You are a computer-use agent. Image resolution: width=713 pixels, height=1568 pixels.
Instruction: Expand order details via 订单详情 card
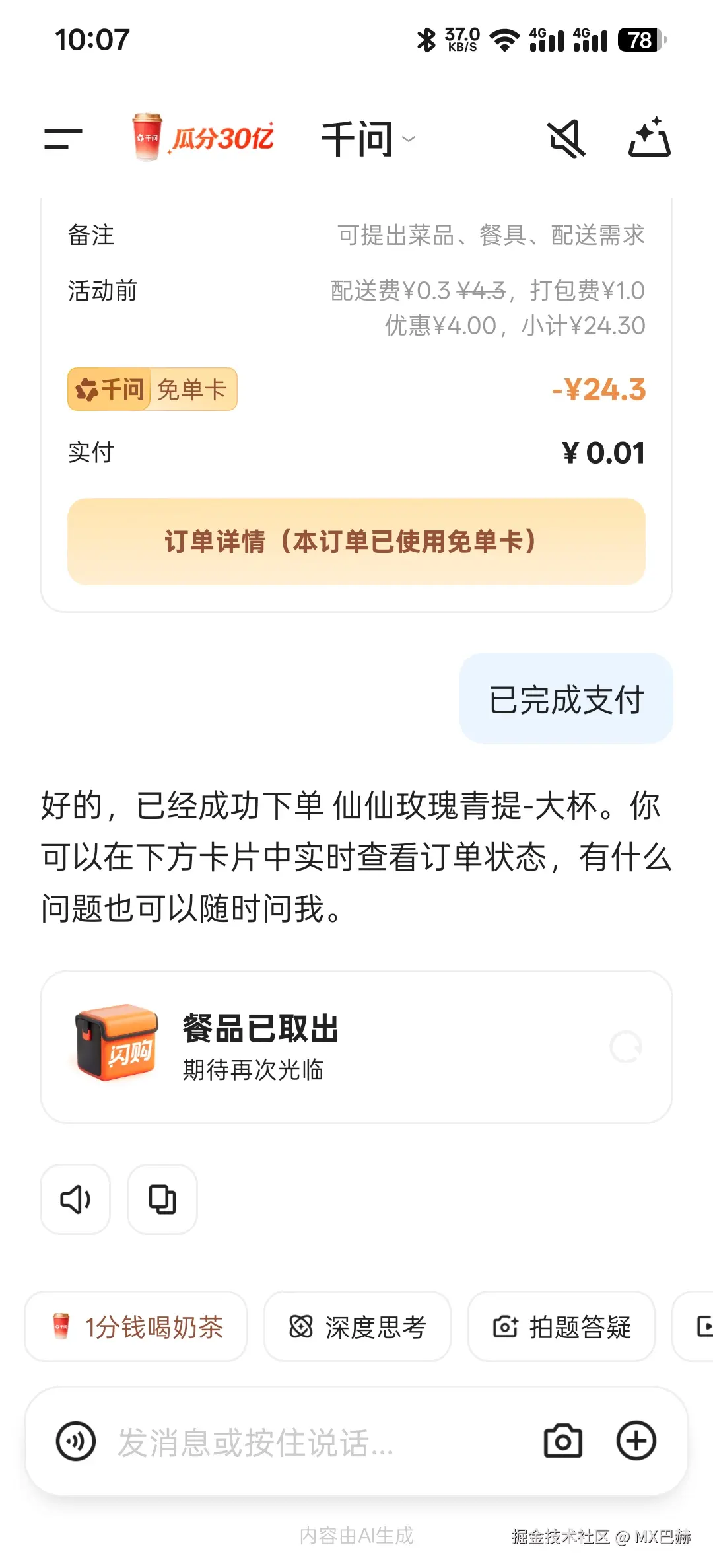[x=356, y=543]
